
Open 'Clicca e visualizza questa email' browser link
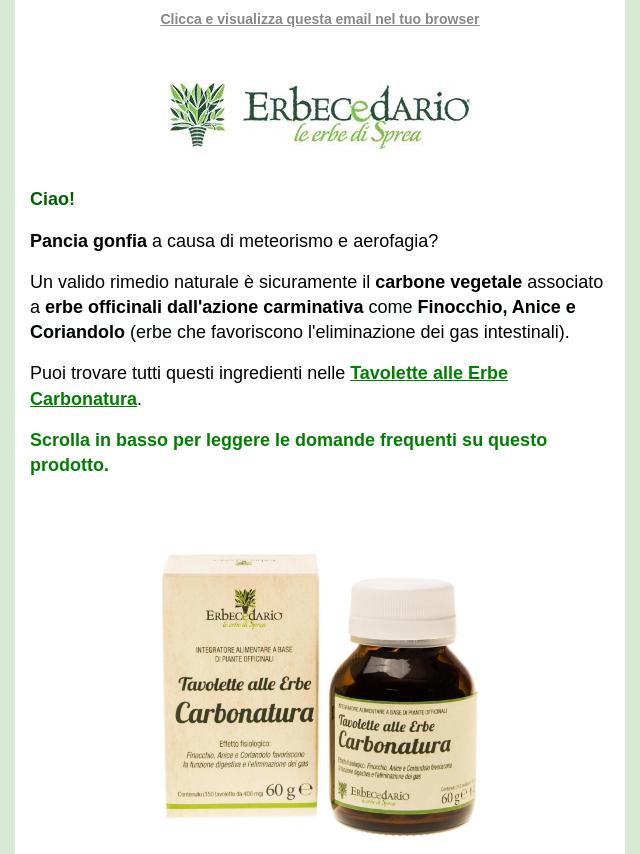pos(319,19)
